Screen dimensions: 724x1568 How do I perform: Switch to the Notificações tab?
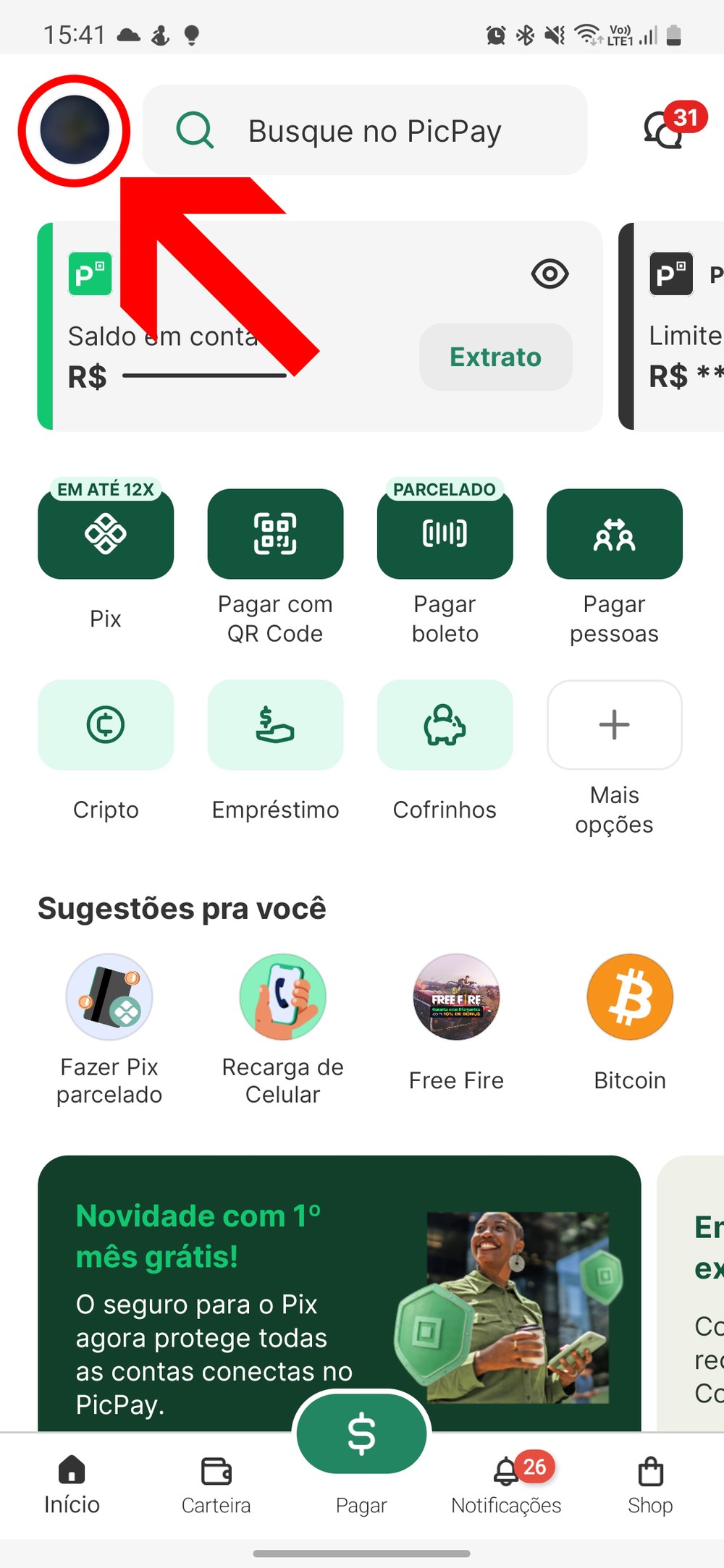click(506, 1485)
